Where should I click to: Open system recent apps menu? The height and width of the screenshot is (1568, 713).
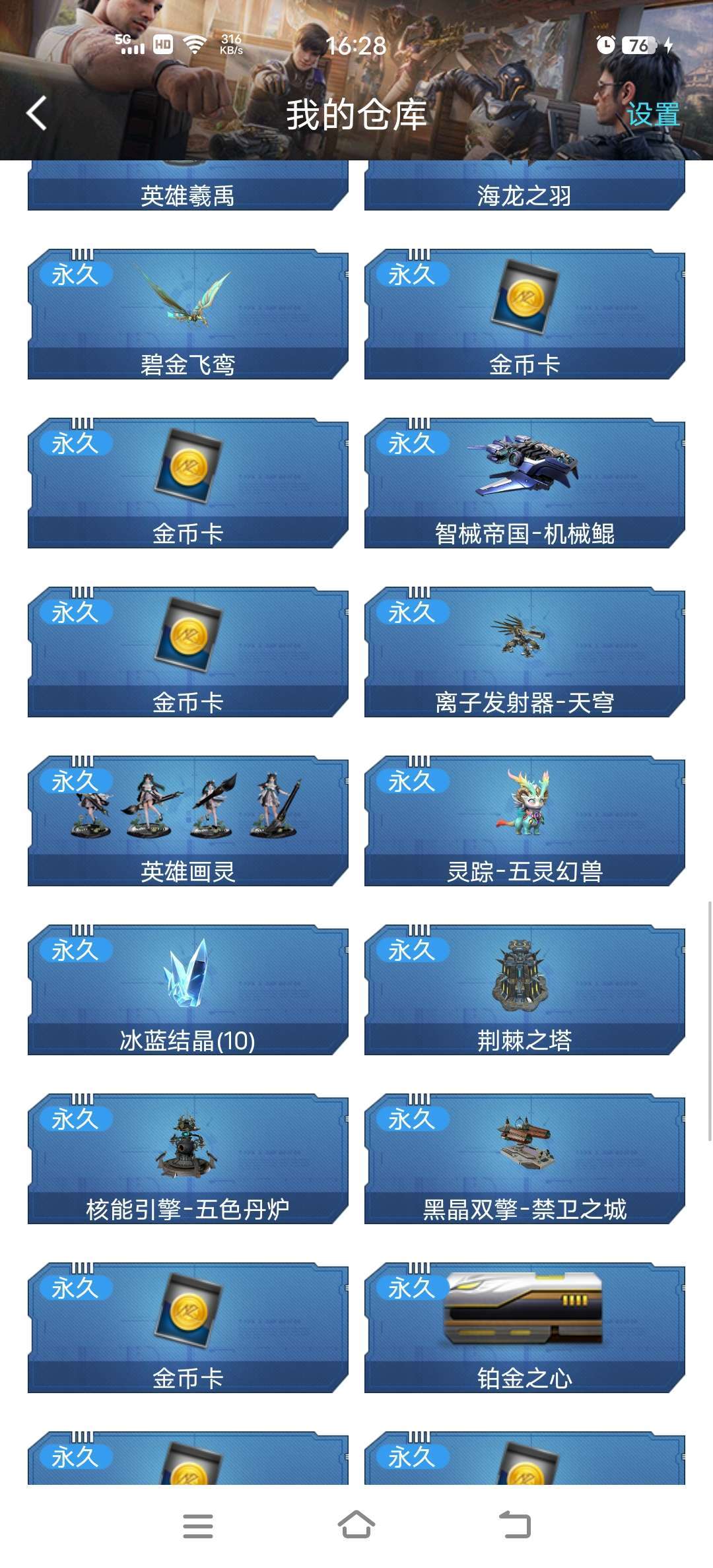197,1525
